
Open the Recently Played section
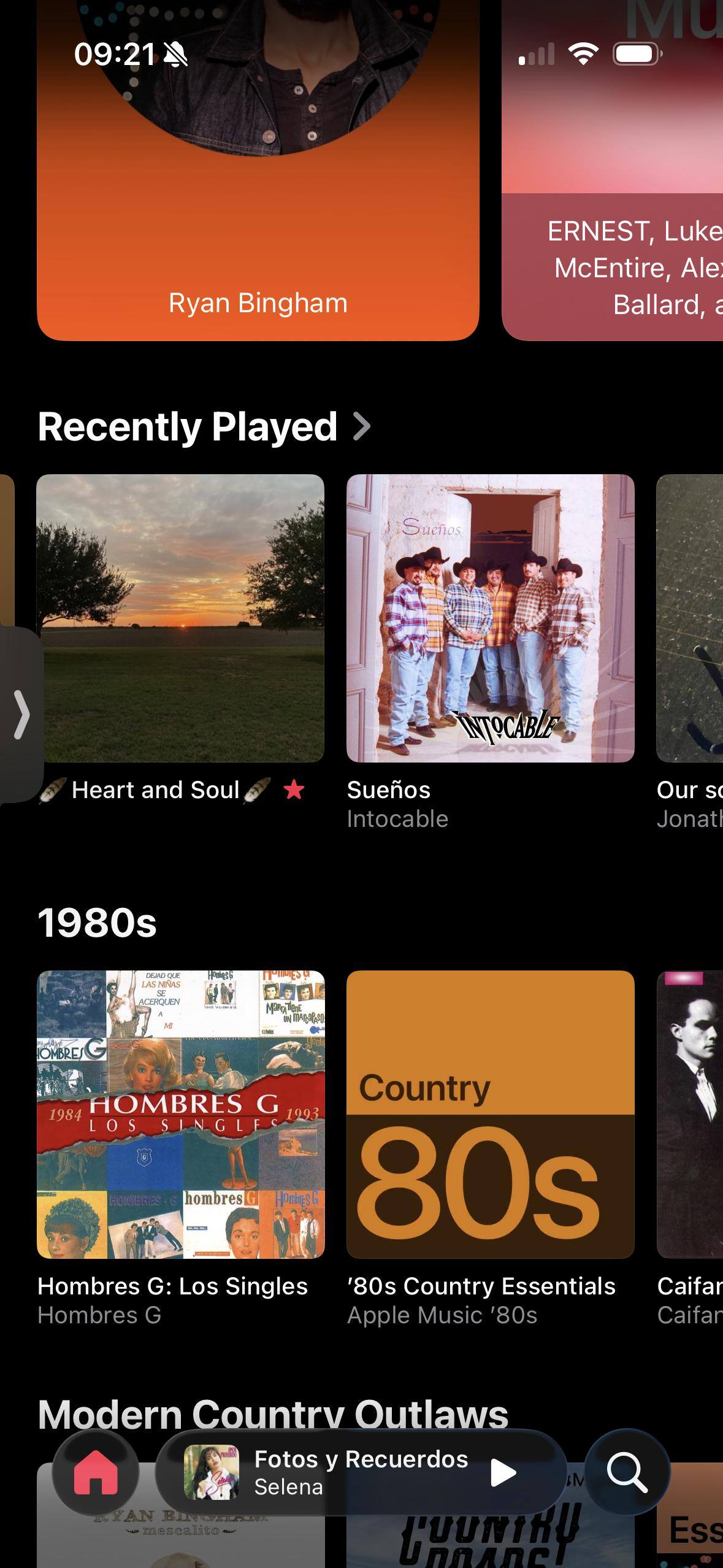click(x=204, y=426)
